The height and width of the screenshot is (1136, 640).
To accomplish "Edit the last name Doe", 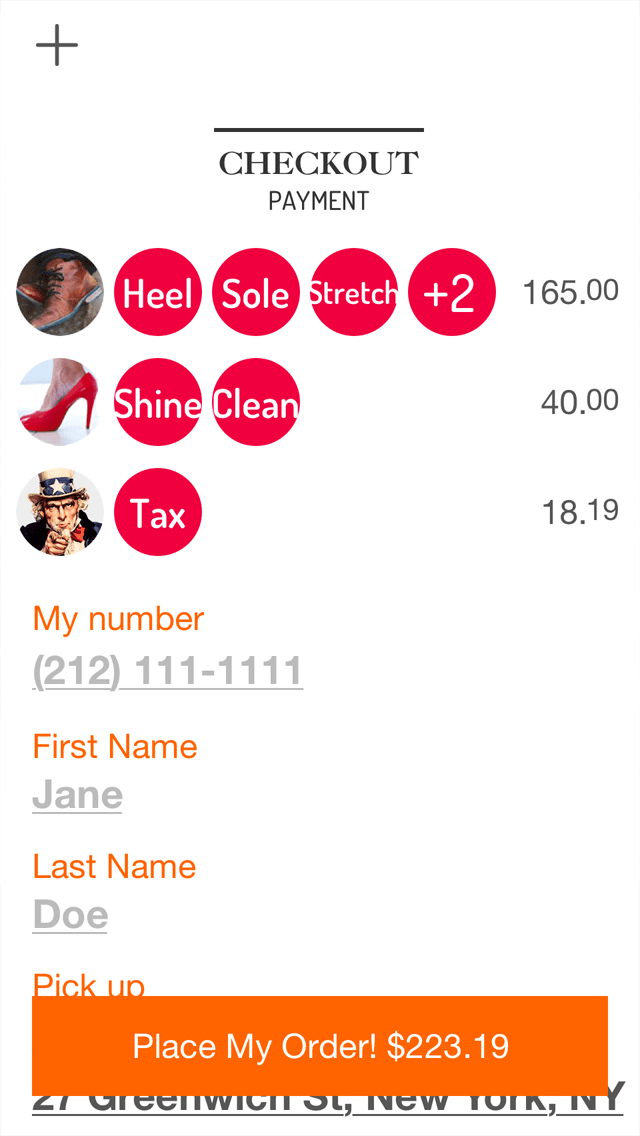I will point(70,915).
